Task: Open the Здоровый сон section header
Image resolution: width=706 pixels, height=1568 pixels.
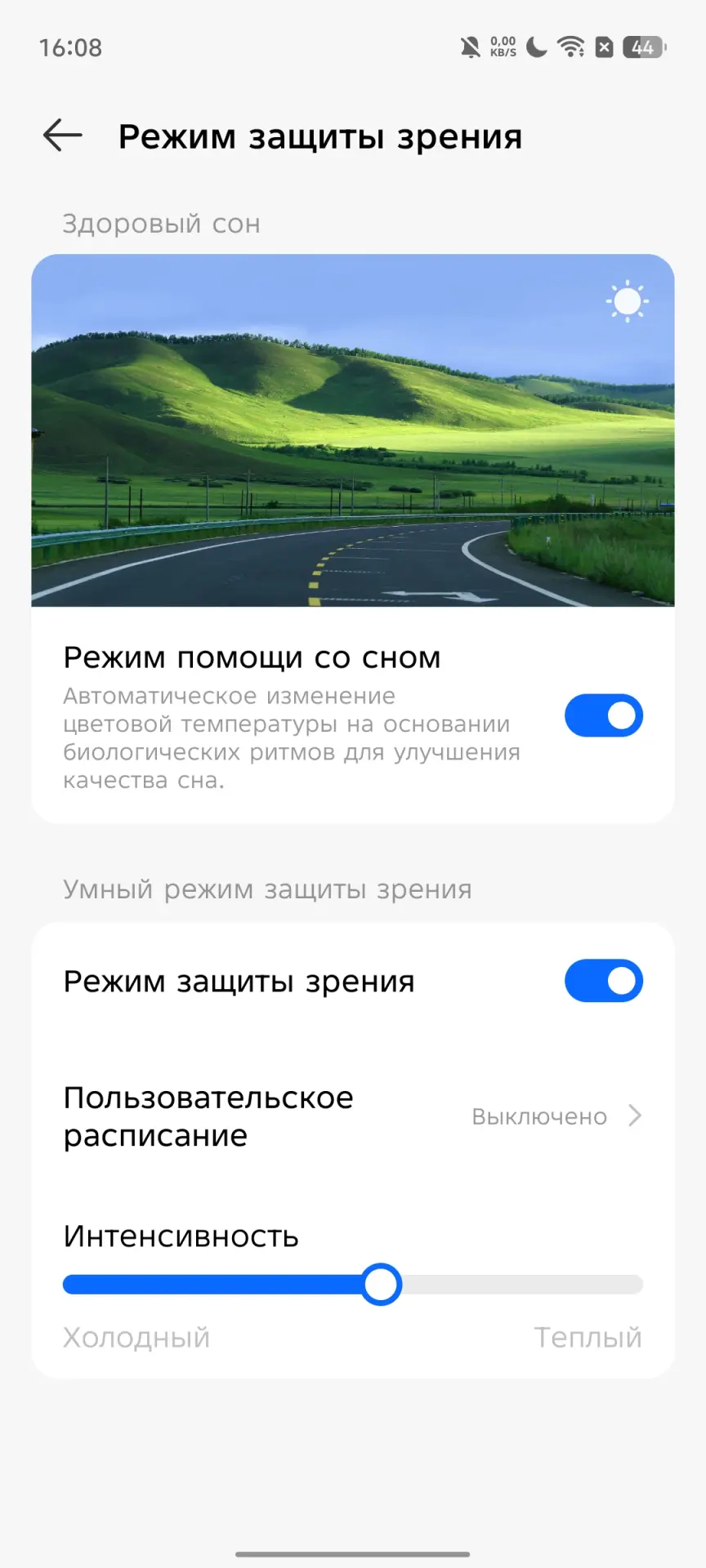Action: tap(161, 224)
